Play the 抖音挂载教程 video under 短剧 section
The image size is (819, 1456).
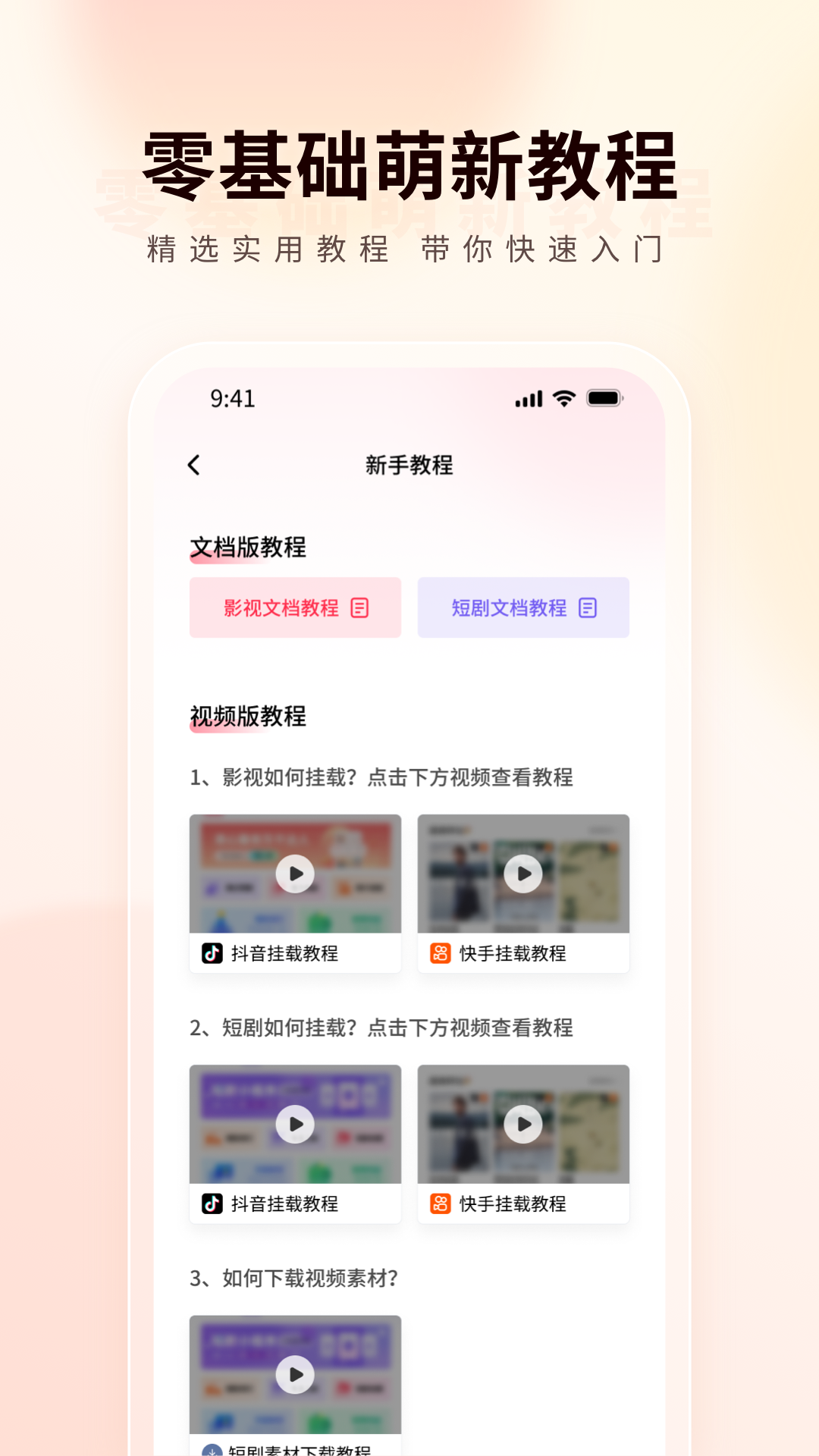tap(295, 1124)
